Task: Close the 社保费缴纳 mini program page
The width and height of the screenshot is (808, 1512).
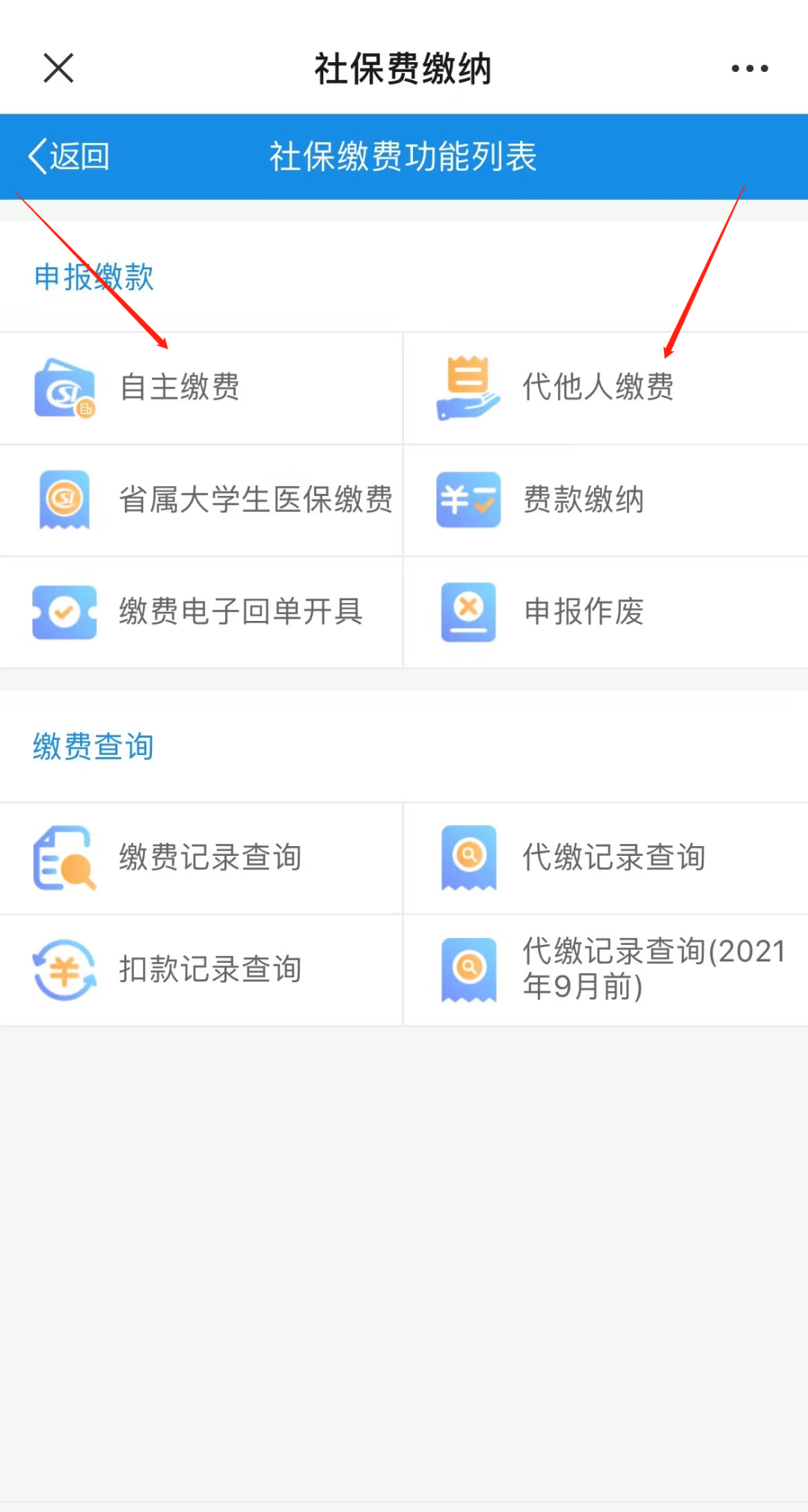Action: (x=58, y=68)
